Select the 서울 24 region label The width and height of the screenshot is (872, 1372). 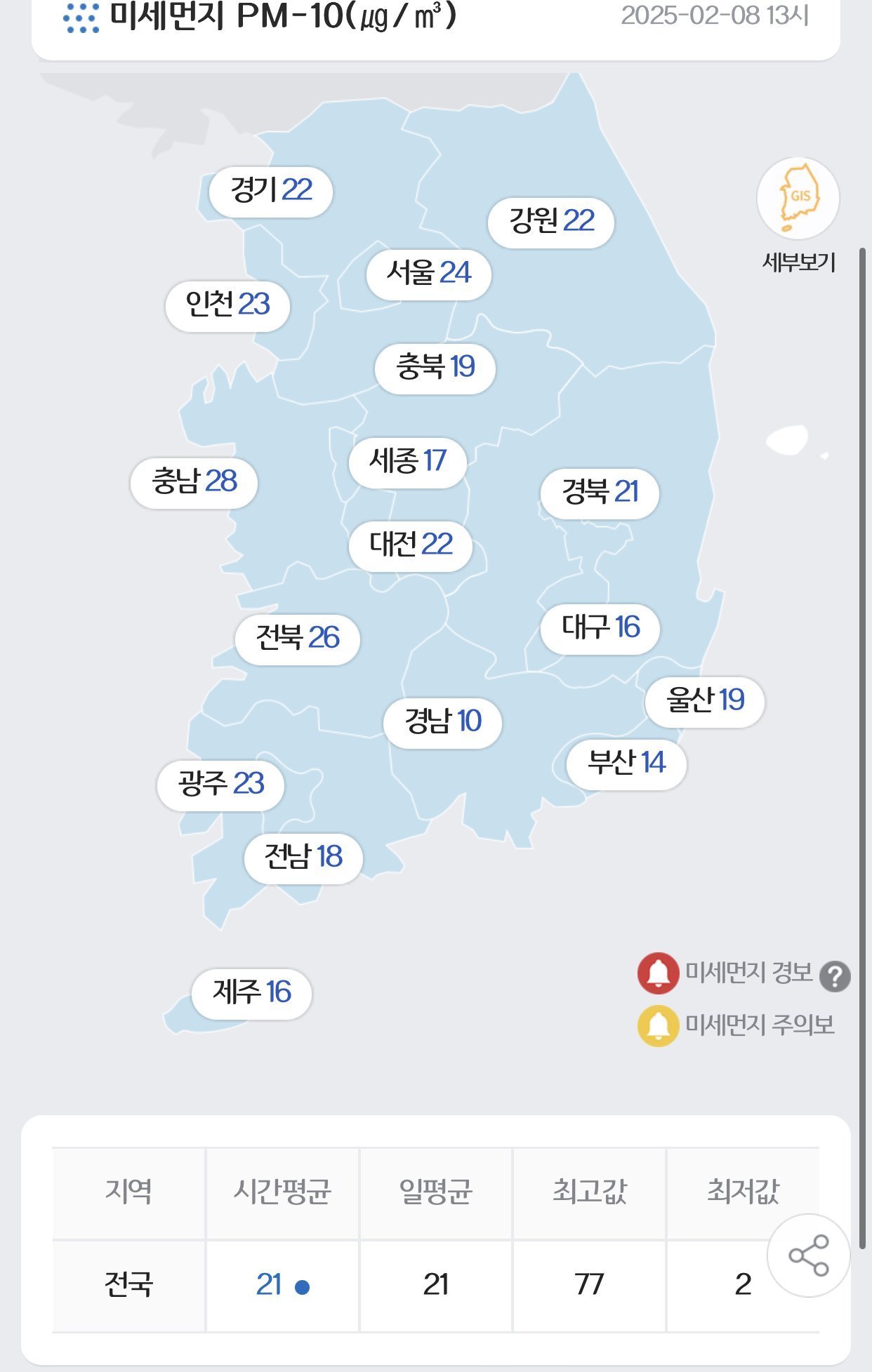pos(428,274)
